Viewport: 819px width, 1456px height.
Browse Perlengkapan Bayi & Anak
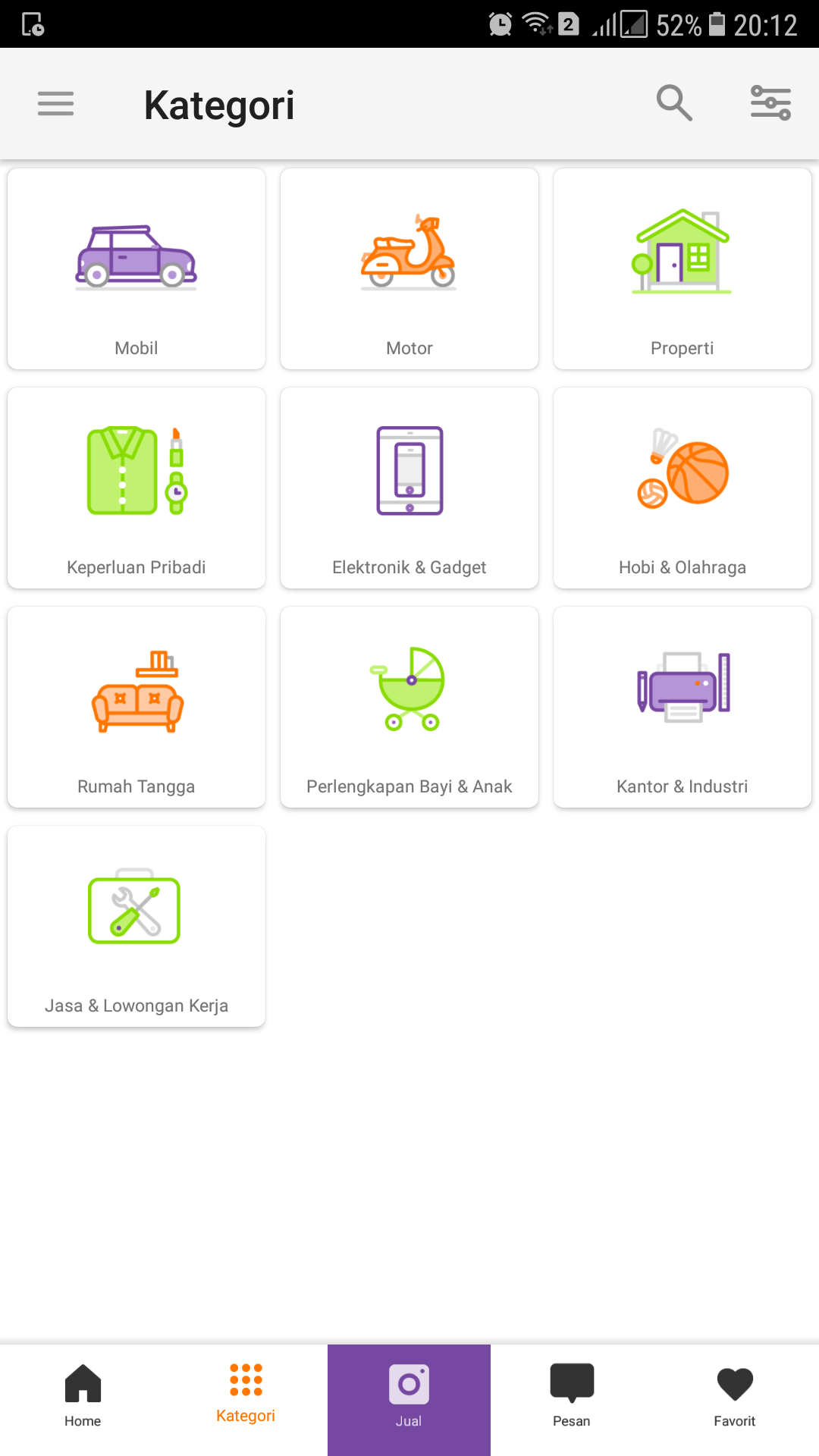coord(409,708)
